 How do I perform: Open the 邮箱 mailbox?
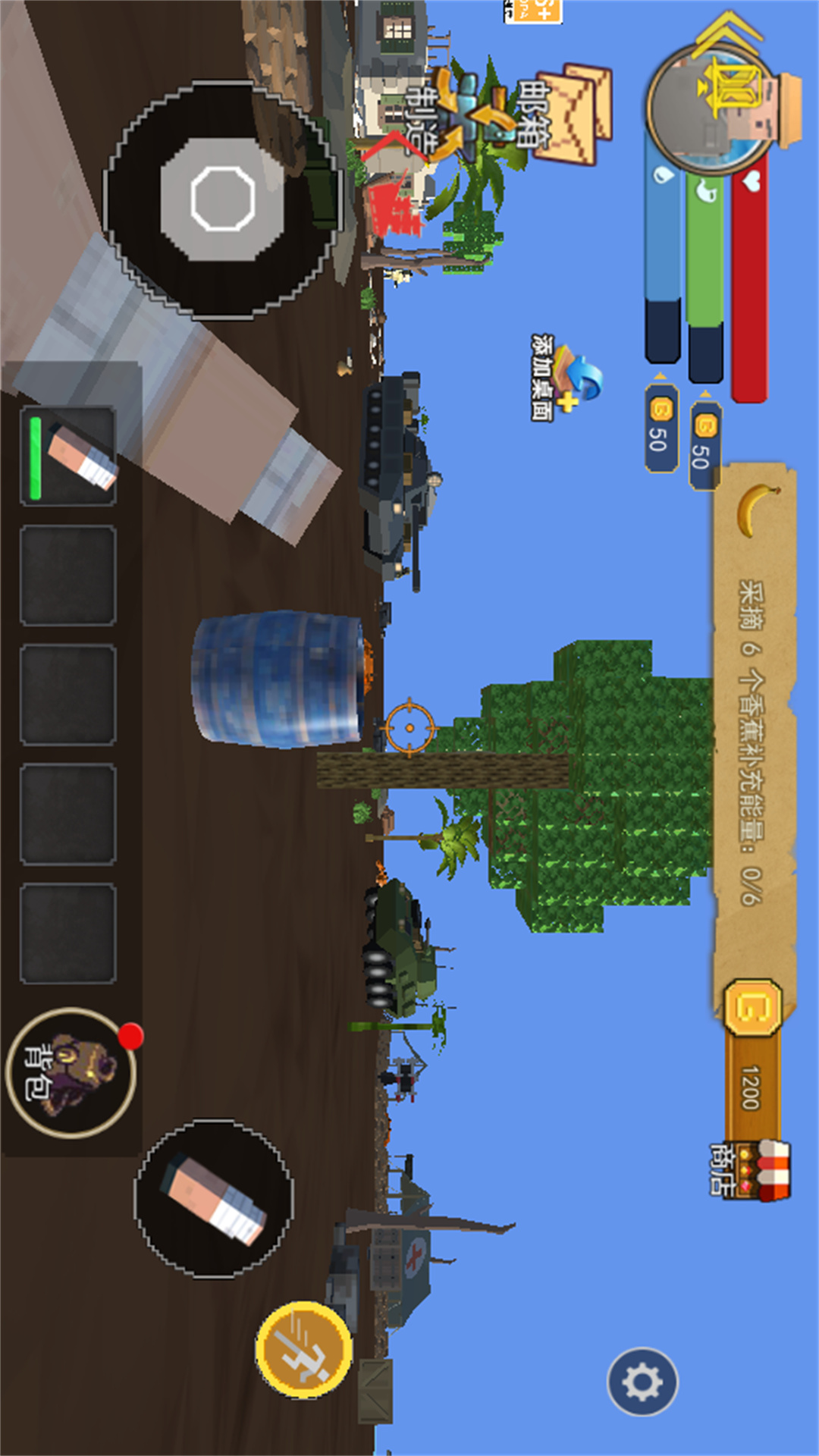(x=566, y=115)
